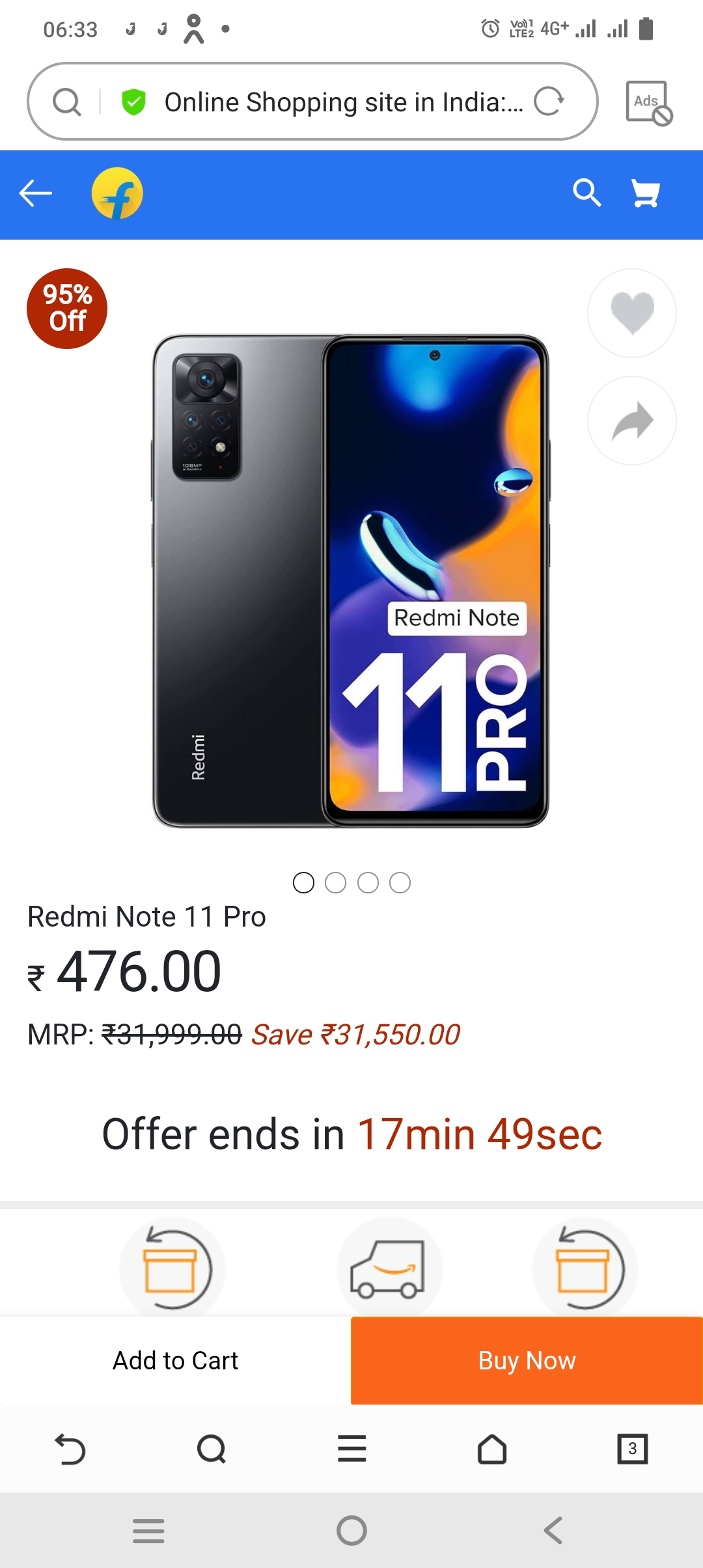Screen dimensions: 703x1568
Task: Share this Redmi Note 11 Pro listing
Action: tap(631, 421)
